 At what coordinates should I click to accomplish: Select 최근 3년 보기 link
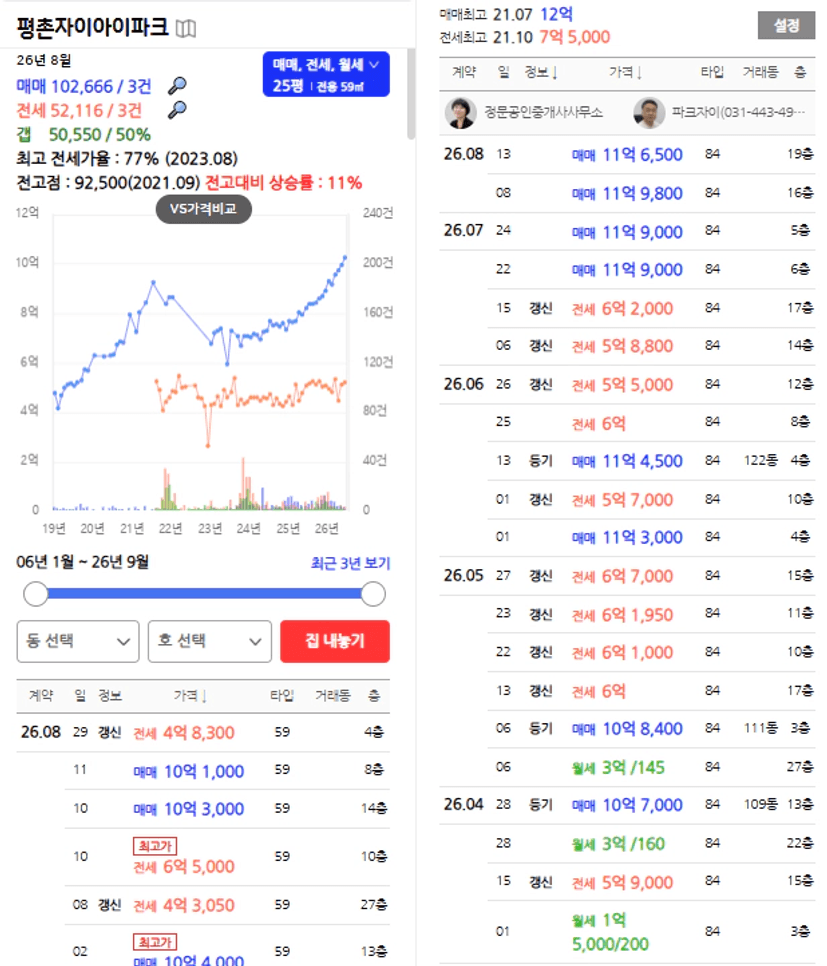point(350,562)
